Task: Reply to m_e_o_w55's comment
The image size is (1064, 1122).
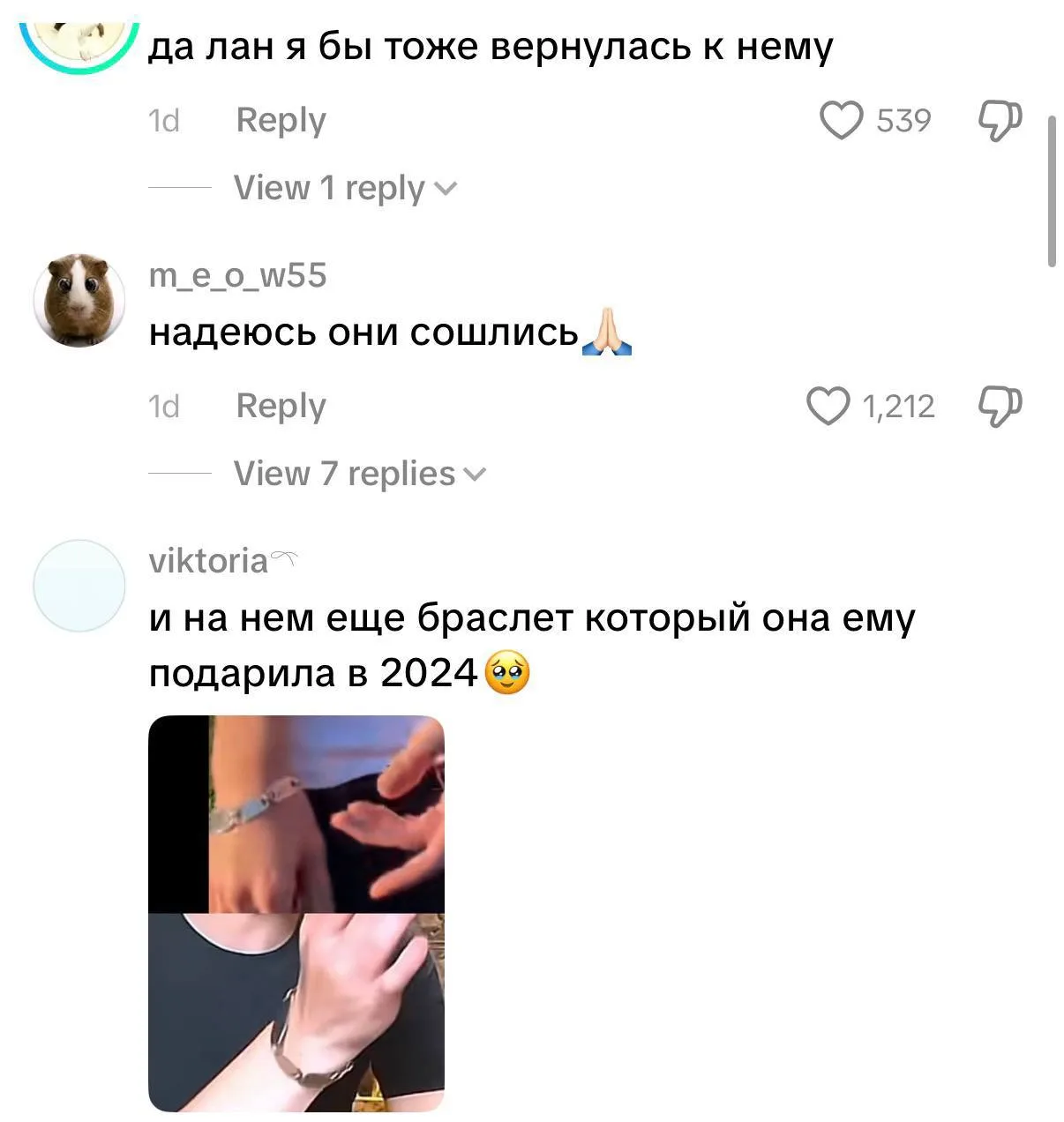Action: 281,406
